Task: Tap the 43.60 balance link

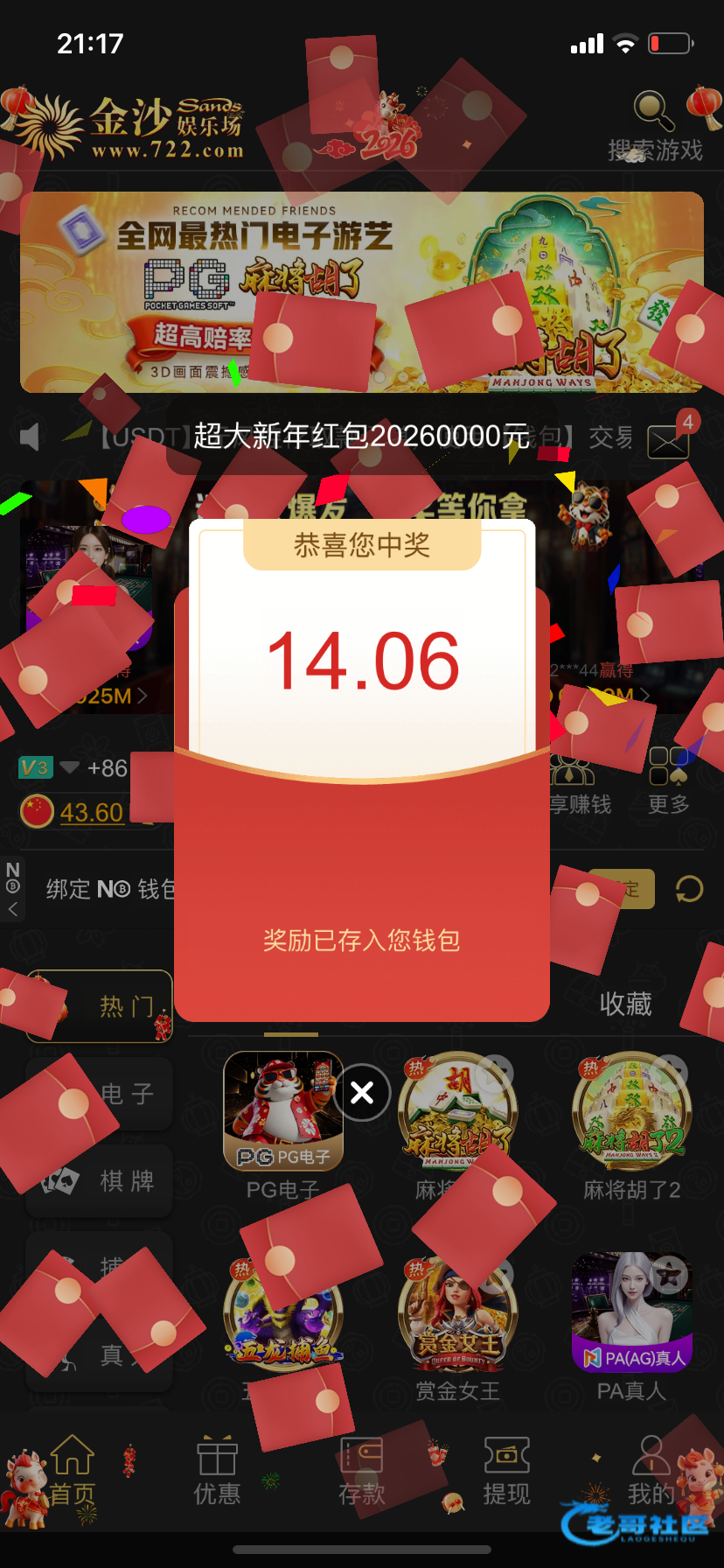Action: [x=91, y=812]
